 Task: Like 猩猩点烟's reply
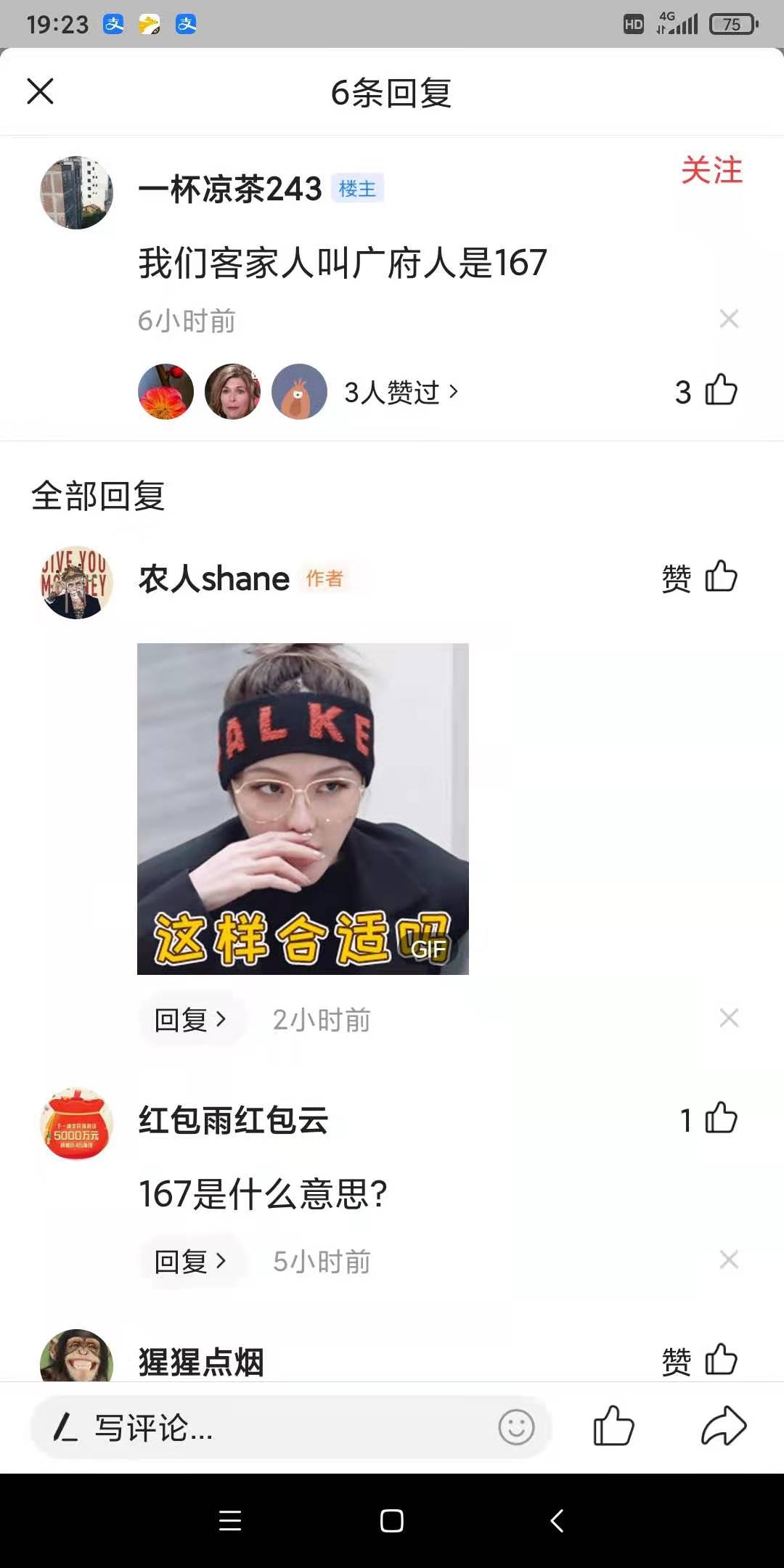(720, 1360)
